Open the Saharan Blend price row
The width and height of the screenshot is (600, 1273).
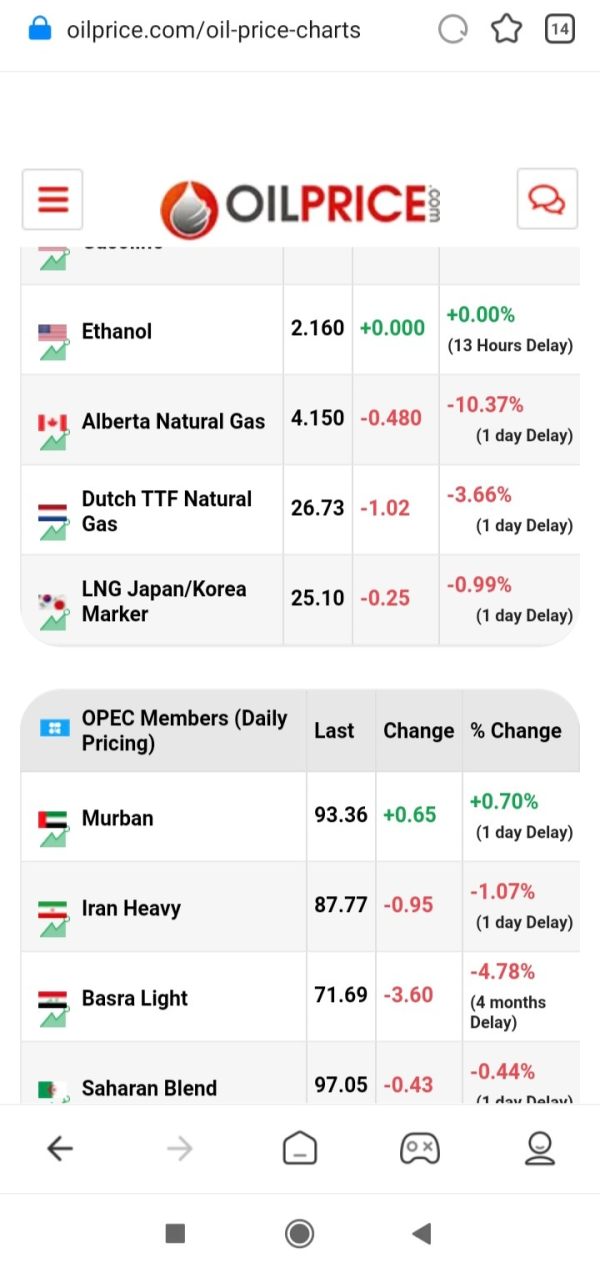click(x=300, y=1074)
